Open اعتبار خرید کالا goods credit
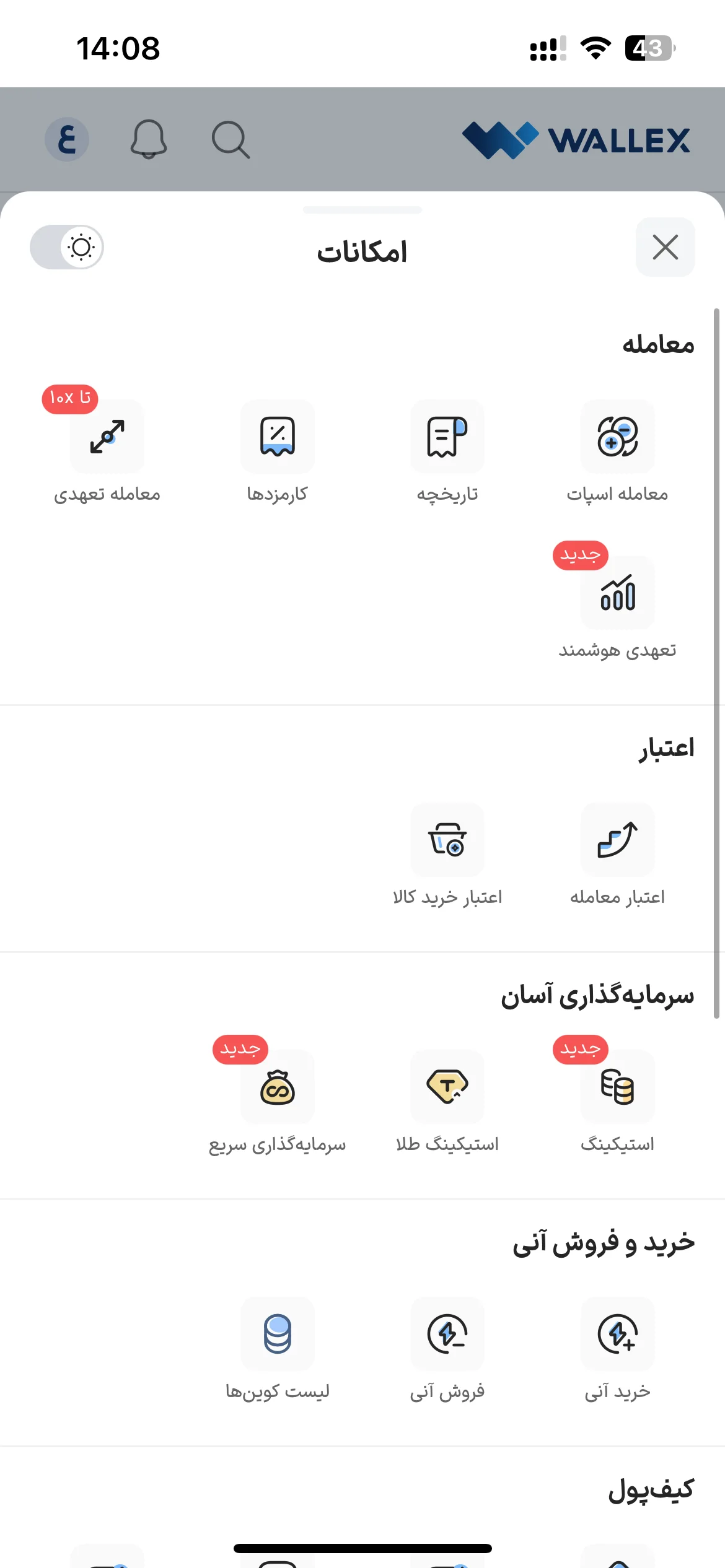The height and width of the screenshot is (1568, 725). 447,855
